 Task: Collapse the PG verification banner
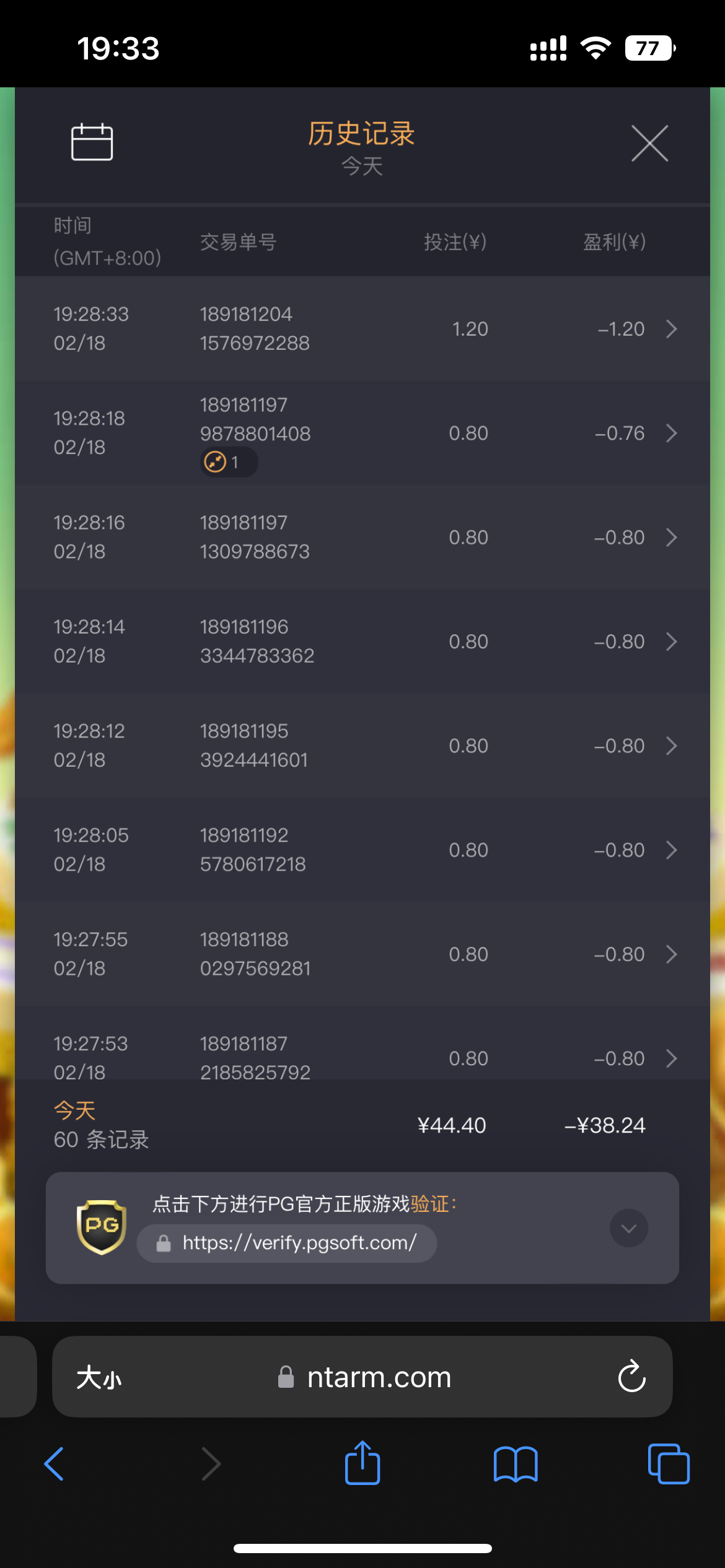click(x=629, y=1228)
